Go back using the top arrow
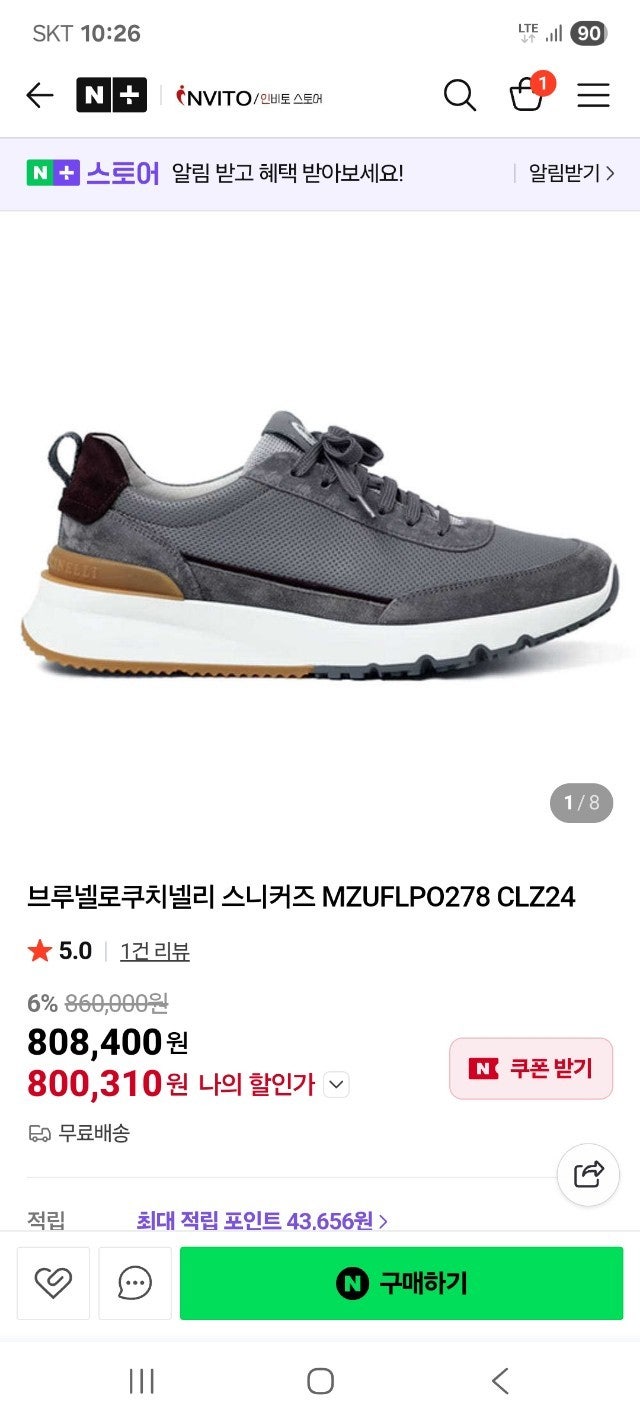Image resolution: width=640 pixels, height=1422 pixels. point(40,95)
